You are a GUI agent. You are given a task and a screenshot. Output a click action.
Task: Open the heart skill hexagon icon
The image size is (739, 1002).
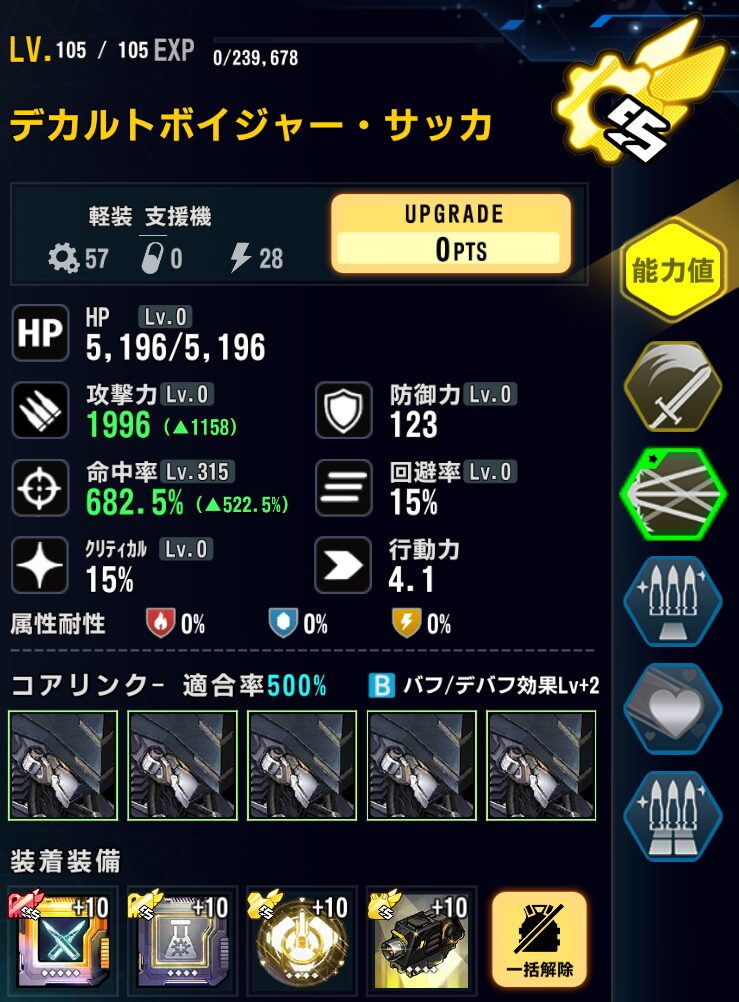pyautogui.click(x=672, y=709)
